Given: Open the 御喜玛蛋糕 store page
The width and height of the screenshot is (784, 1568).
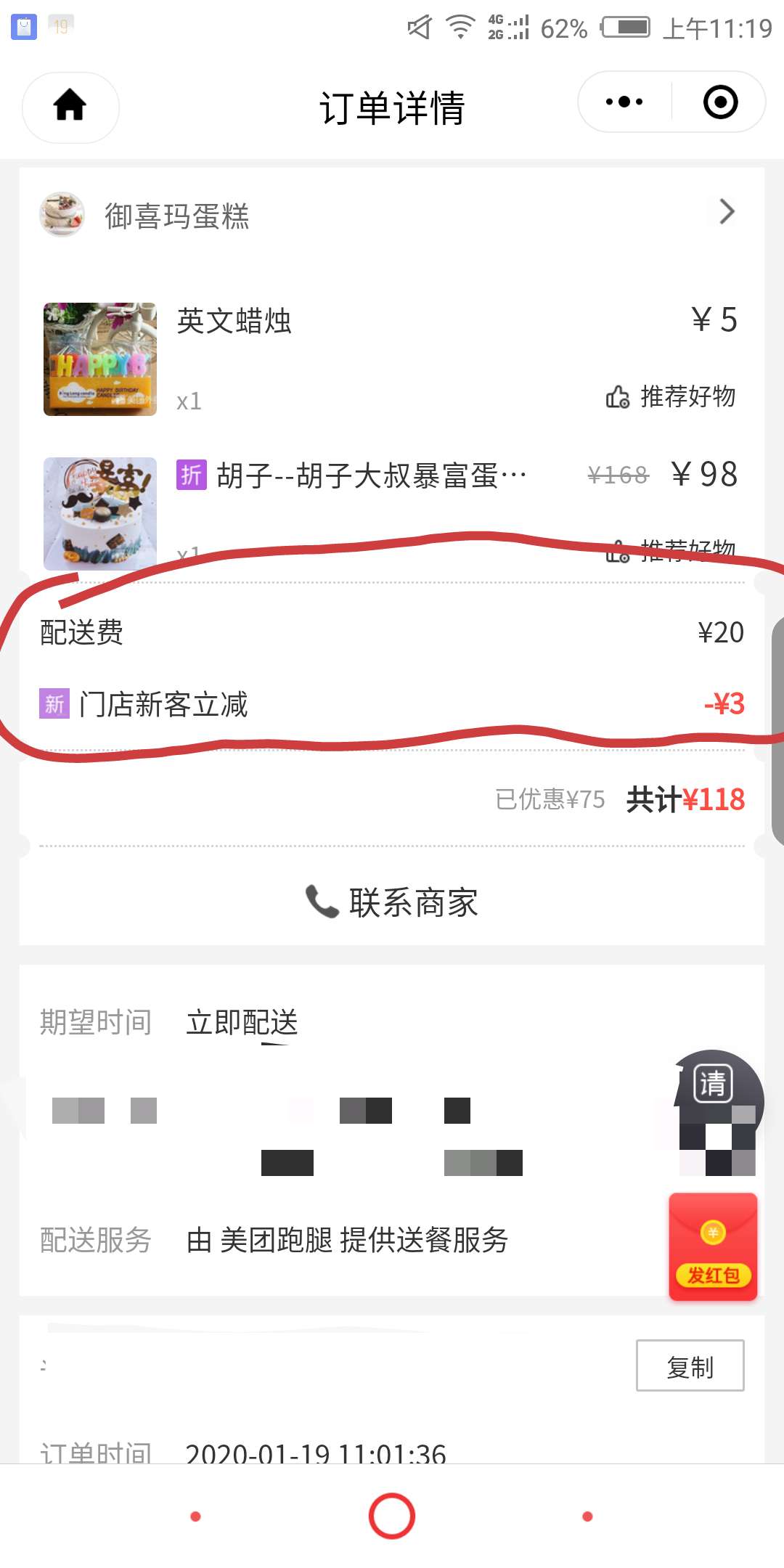Looking at the screenshot, I should (x=392, y=215).
